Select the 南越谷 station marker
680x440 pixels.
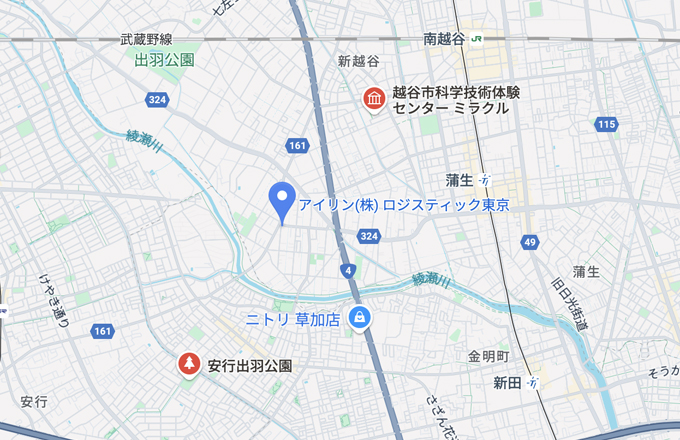477,39
